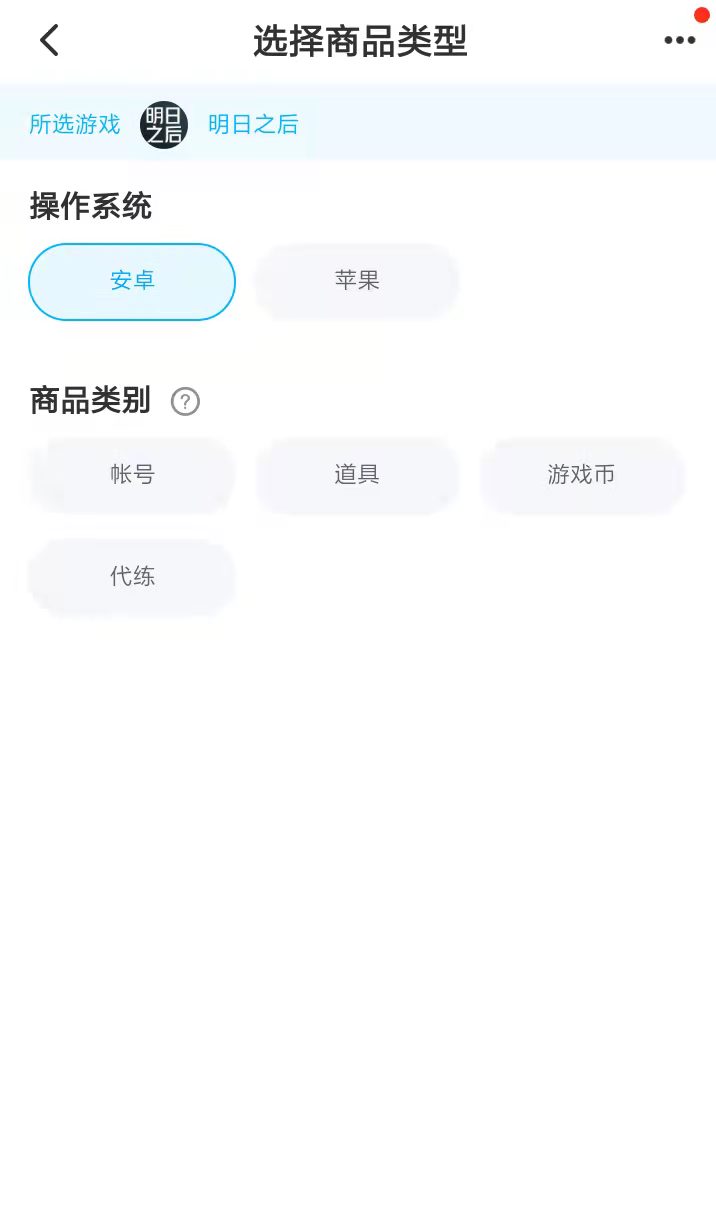716x1227 pixels.
Task: Open the help icon beside 商品类别
Action: pos(186,402)
